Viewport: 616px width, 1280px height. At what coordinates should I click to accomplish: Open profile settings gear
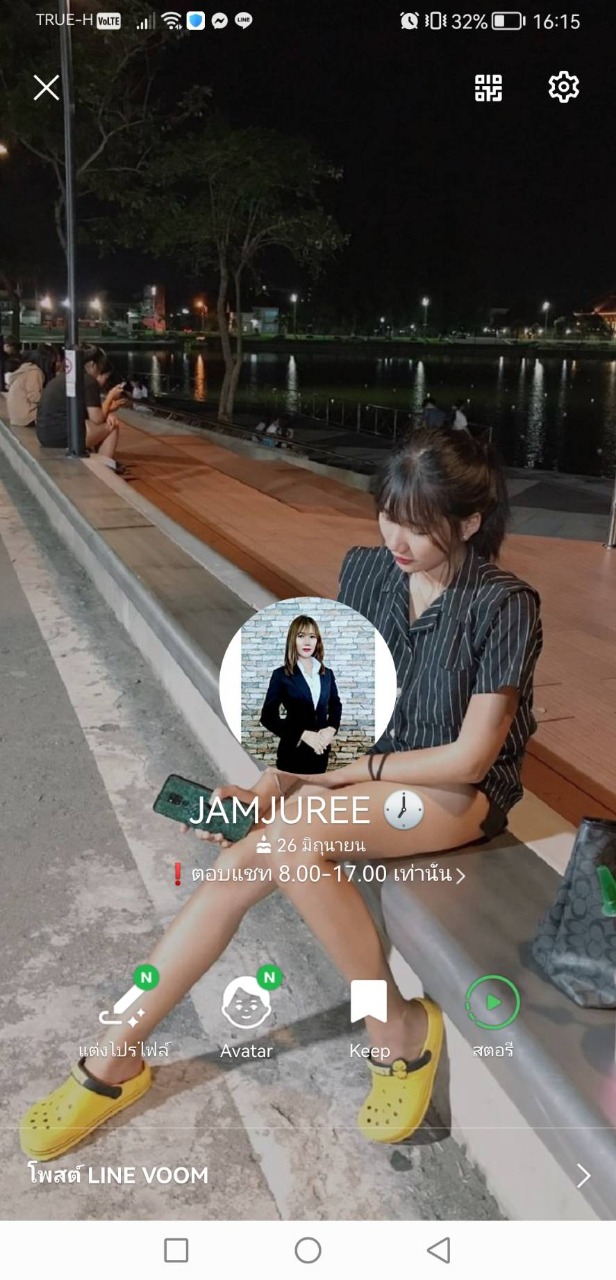564,88
